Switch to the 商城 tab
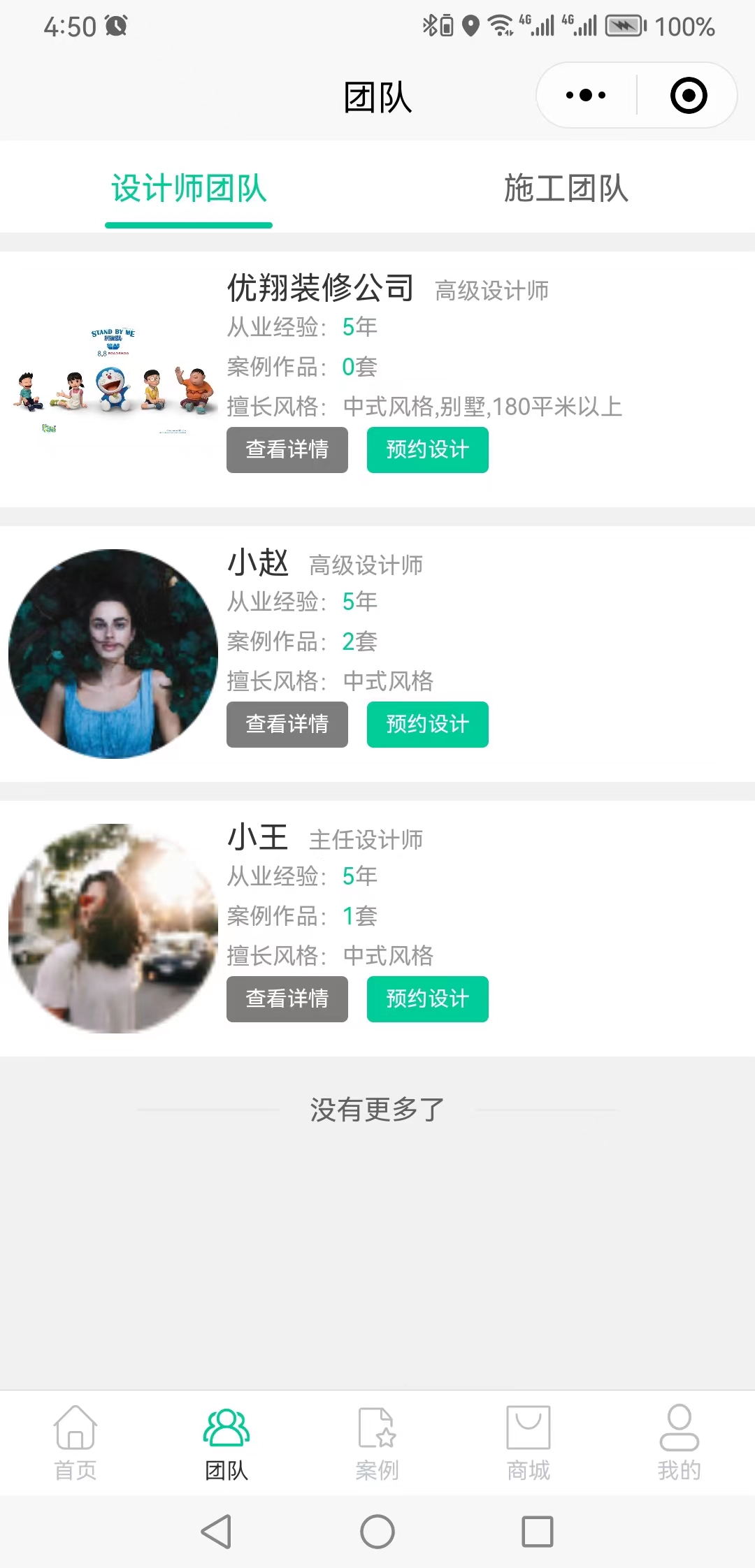The image size is (755, 1568). [x=528, y=1442]
